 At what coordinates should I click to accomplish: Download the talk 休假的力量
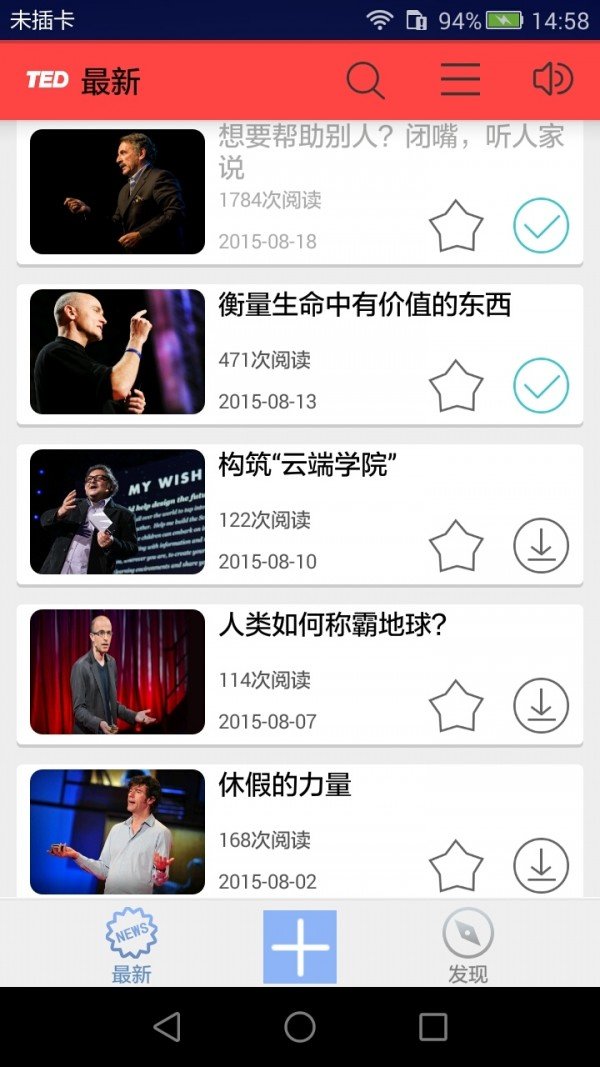pos(541,866)
